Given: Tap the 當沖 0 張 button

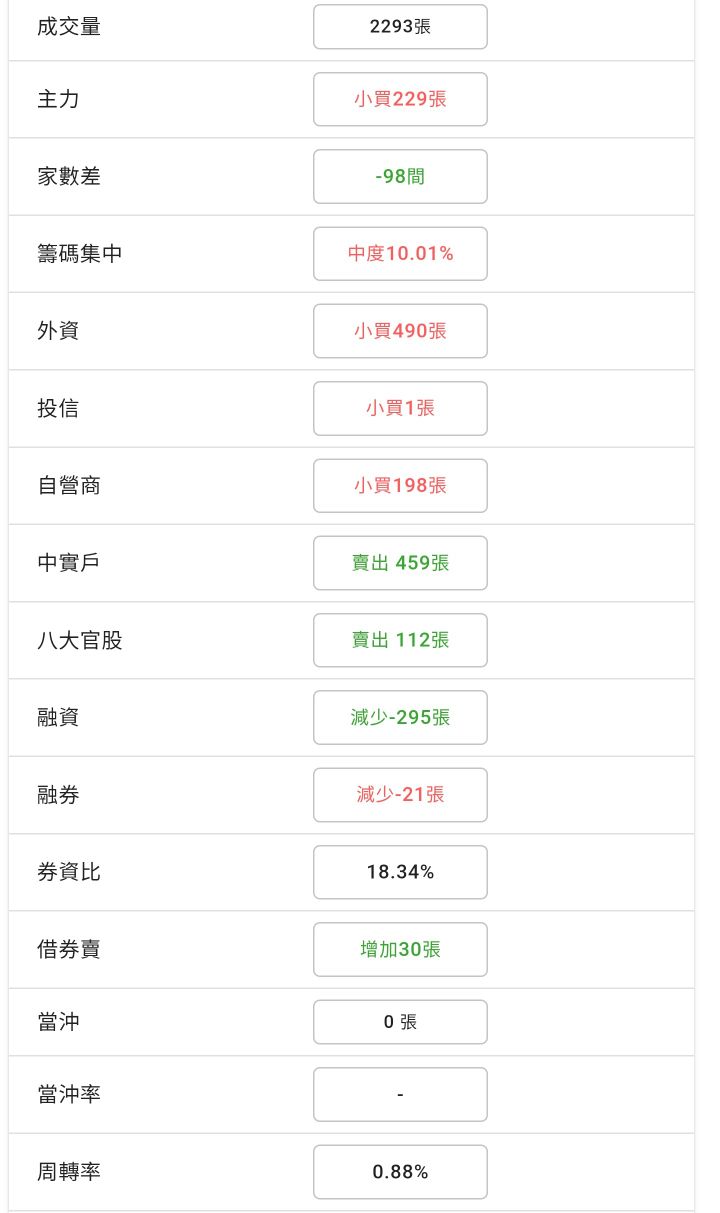Looking at the screenshot, I should (400, 1022).
